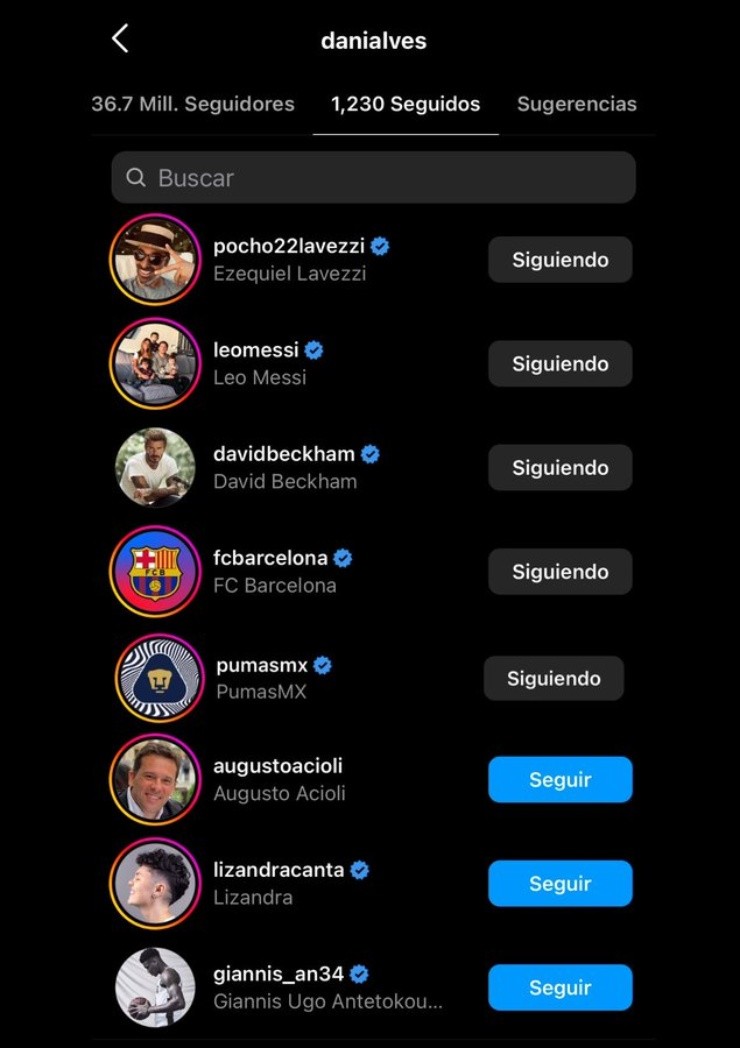Image resolution: width=740 pixels, height=1048 pixels.
Task: Tap Siguiendo button next to leomessi
Action: (560, 364)
